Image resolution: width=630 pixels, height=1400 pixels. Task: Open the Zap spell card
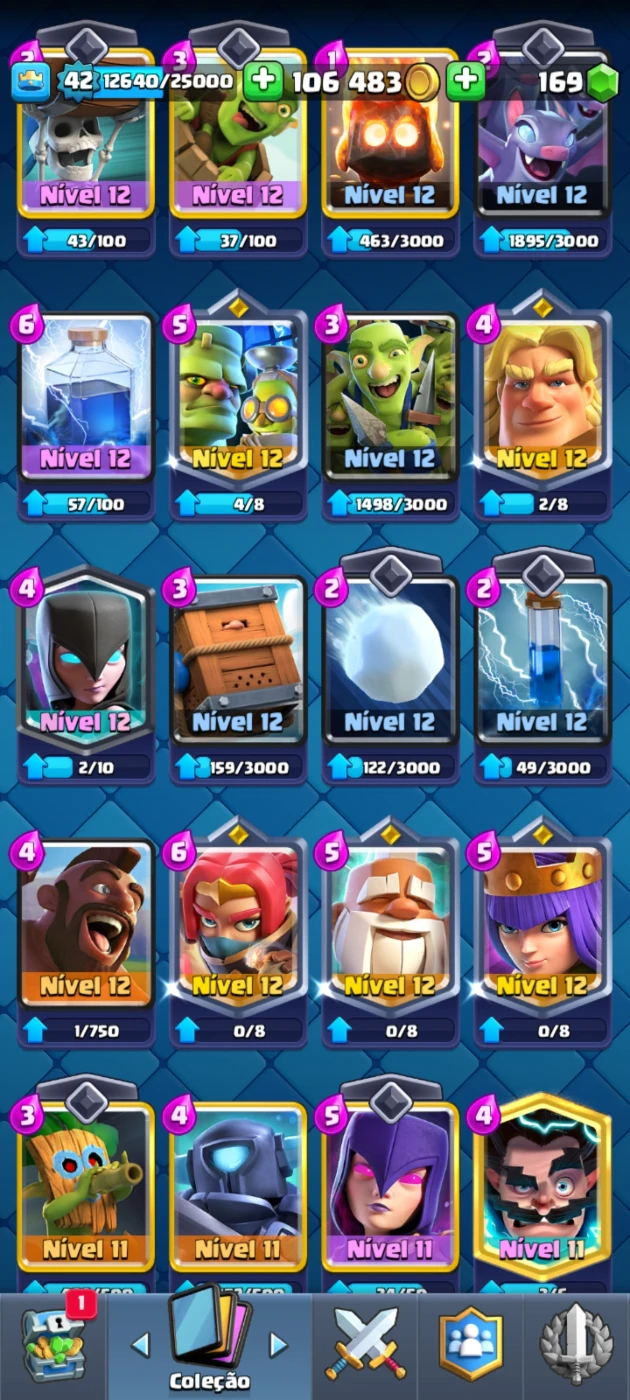542,660
